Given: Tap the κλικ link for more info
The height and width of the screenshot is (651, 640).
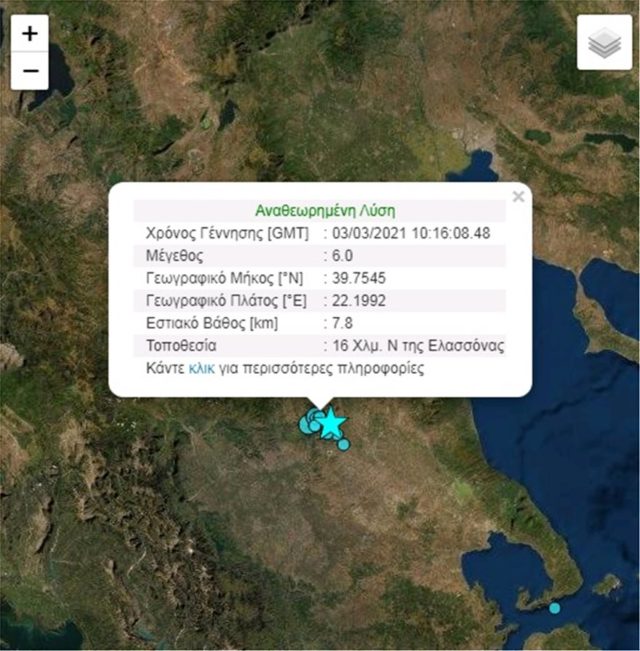Looking at the screenshot, I should point(202,368).
